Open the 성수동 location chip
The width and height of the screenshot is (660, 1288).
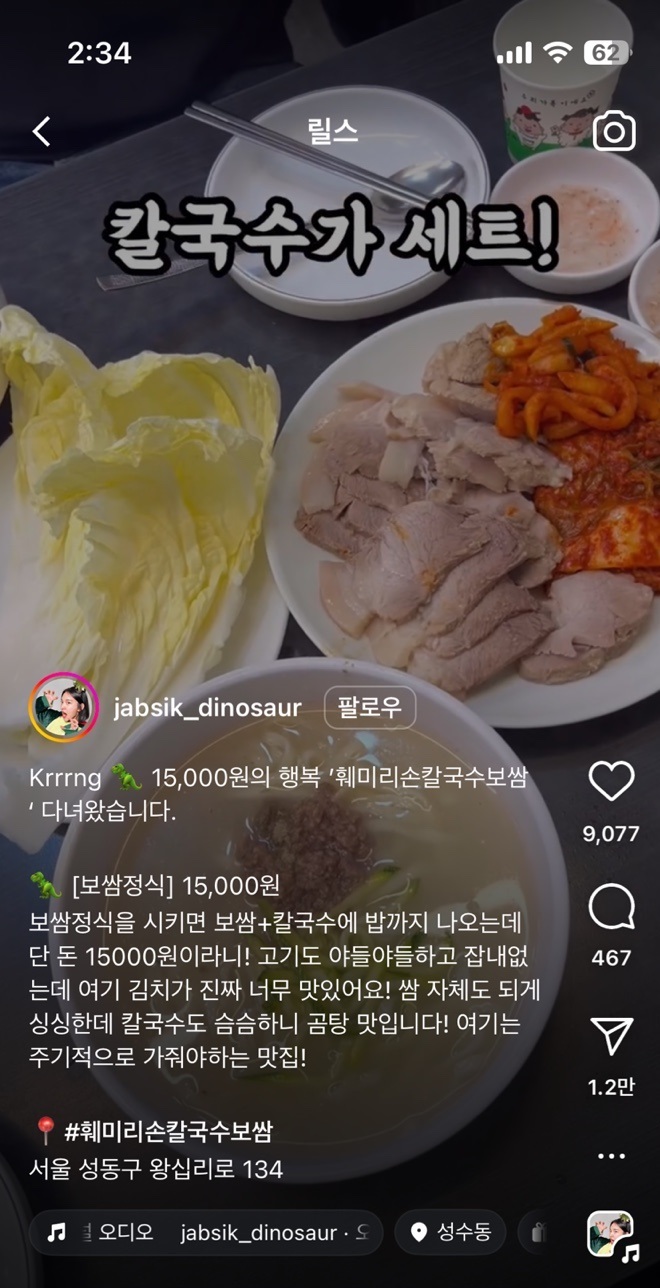click(x=450, y=1232)
